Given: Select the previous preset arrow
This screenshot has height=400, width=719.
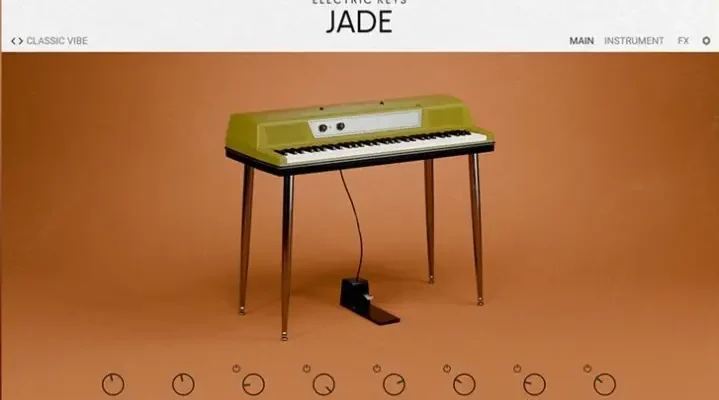Looking at the screenshot, I should (12, 41).
